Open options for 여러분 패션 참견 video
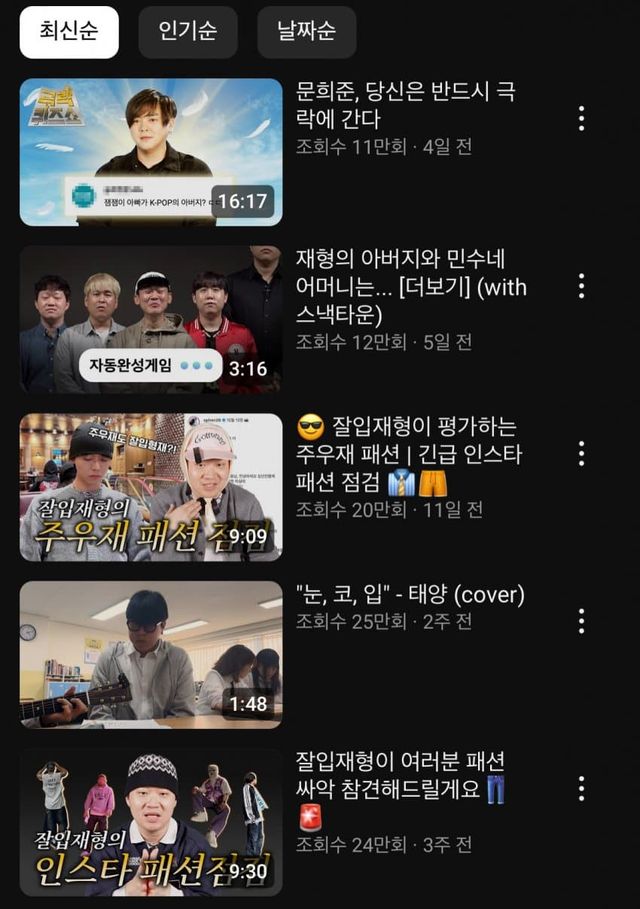Screen dimensions: 640x909 point(581,789)
